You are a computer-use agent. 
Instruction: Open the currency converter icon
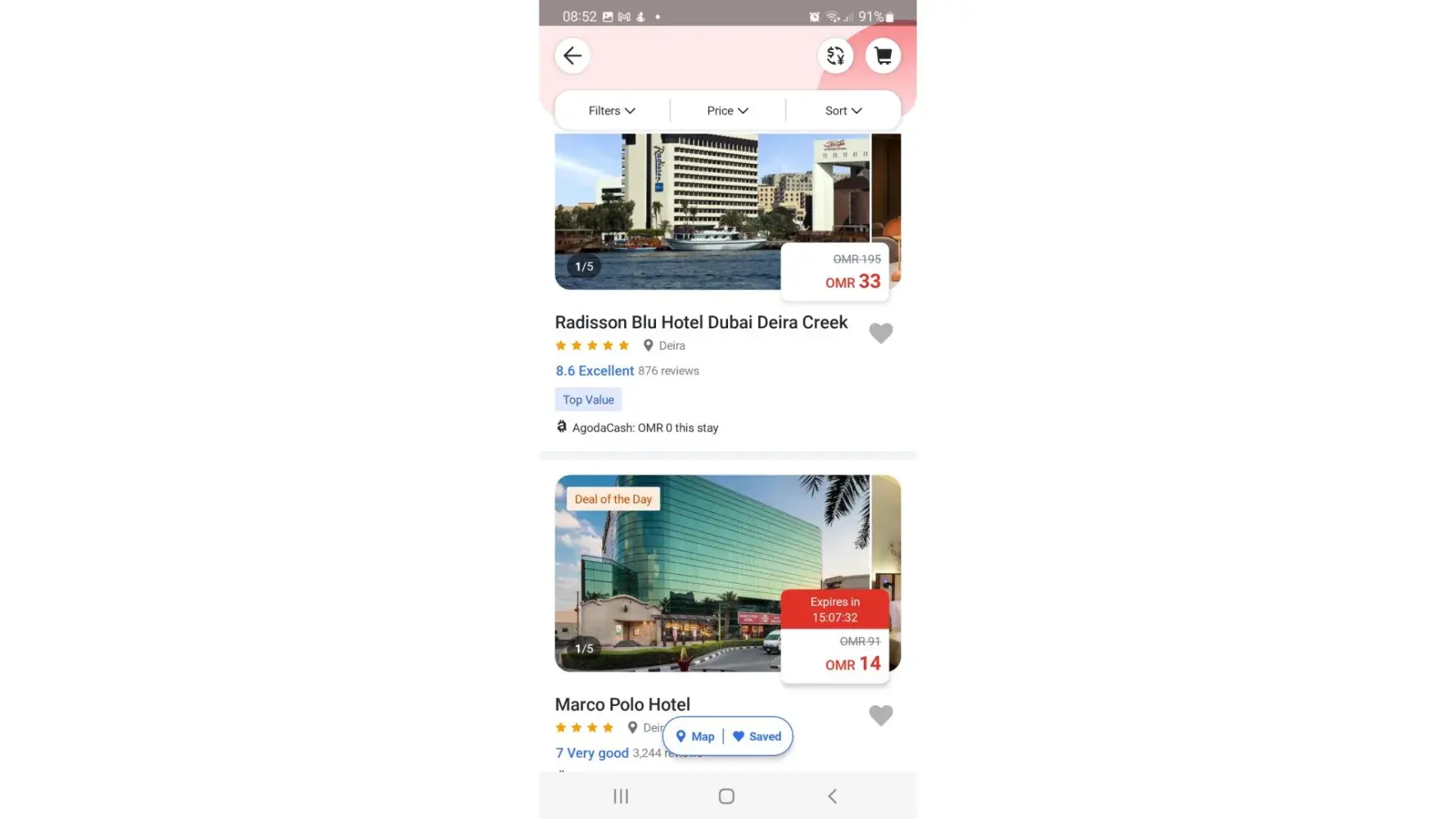click(x=835, y=56)
